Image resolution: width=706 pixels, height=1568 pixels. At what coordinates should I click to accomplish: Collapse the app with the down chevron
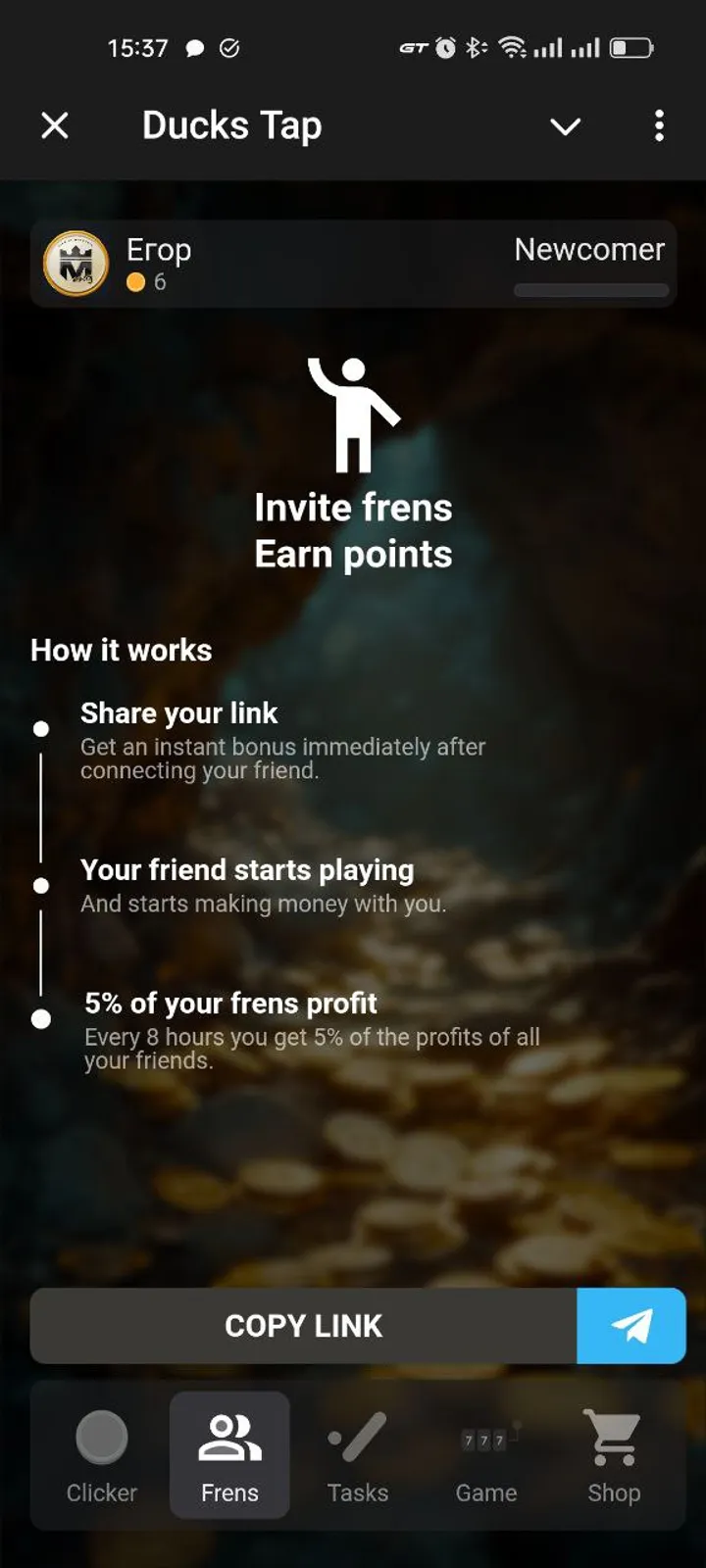(x=565, y=126)
